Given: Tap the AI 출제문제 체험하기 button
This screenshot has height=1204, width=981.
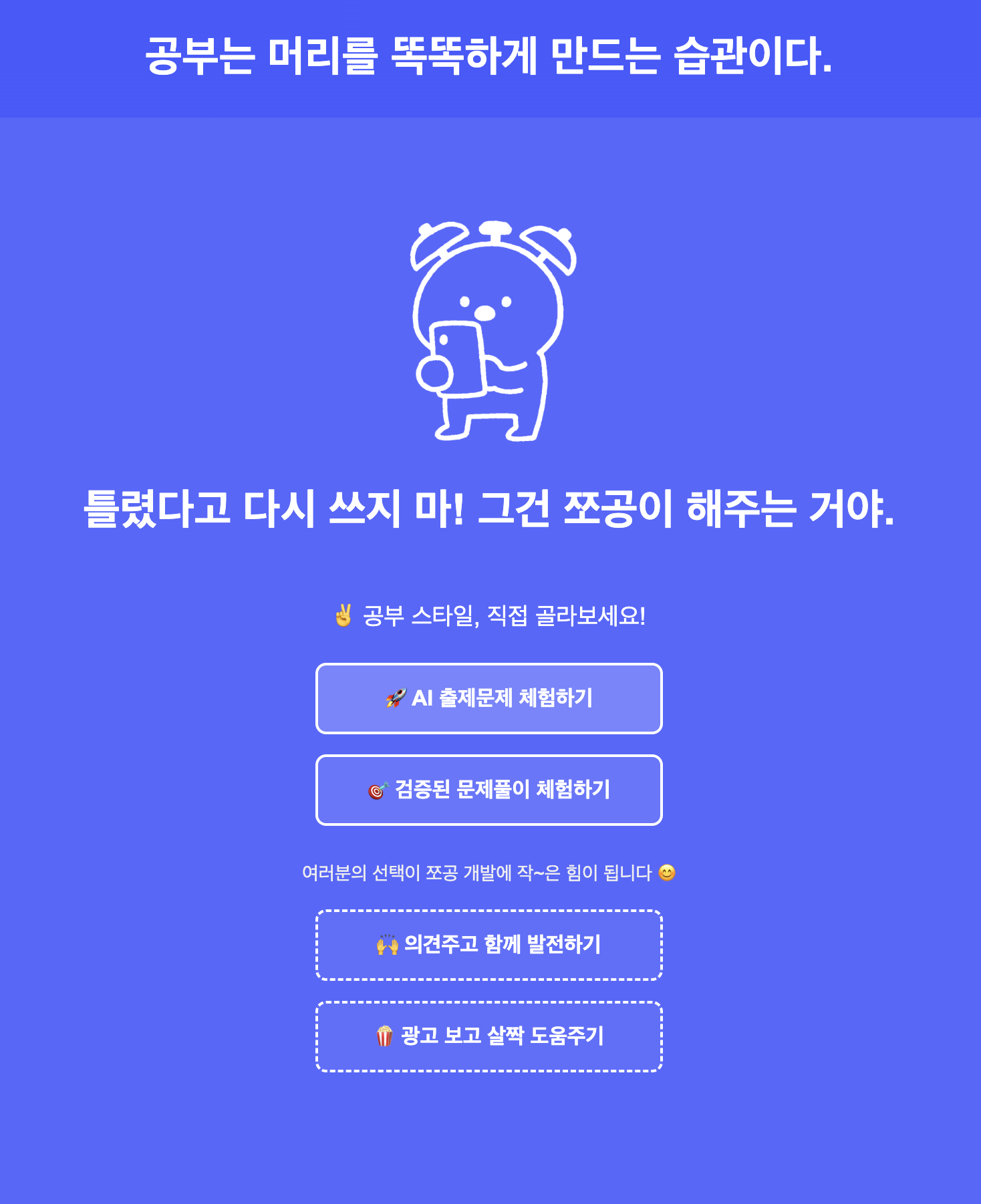Looking at the screenshot, I should 488,698.
